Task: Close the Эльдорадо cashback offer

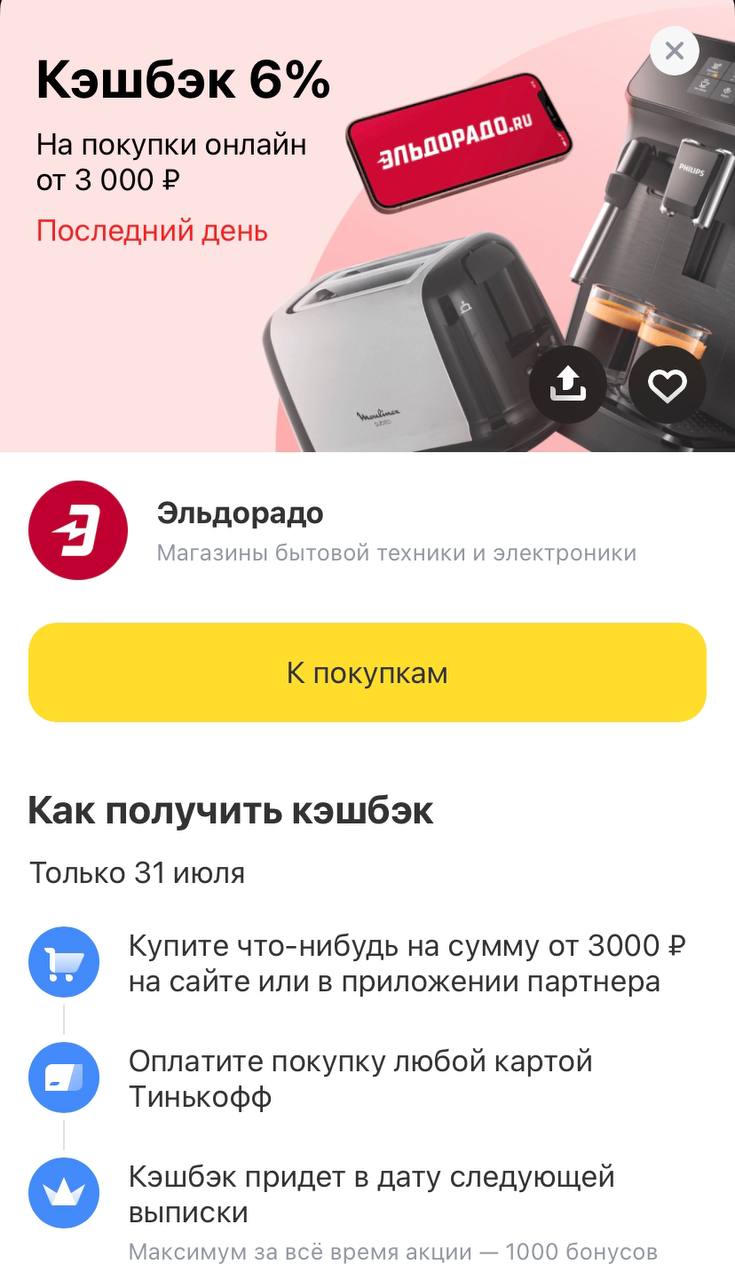Action: click(674, 50)
